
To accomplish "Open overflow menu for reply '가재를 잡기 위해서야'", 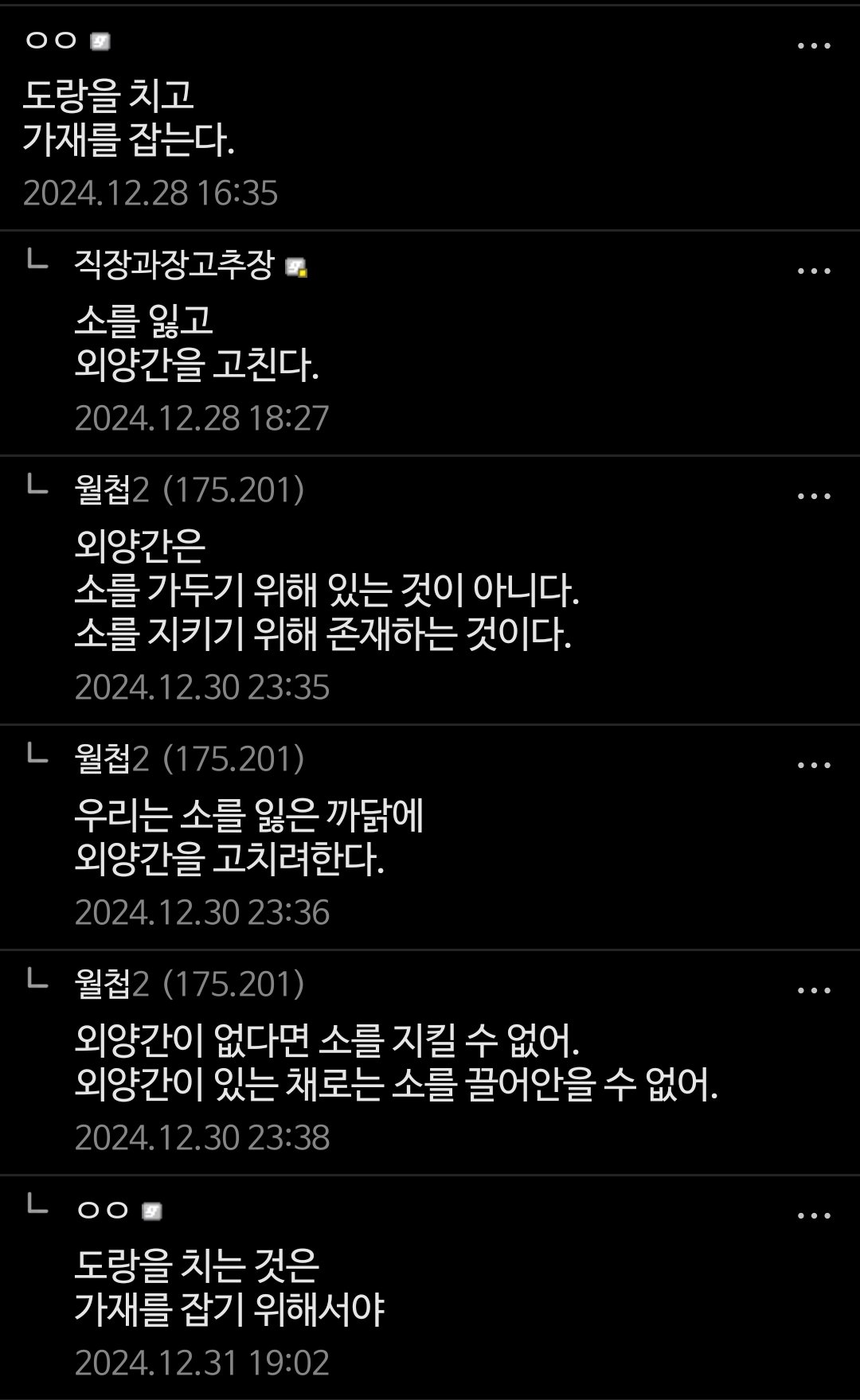I will click(814, 1216).
